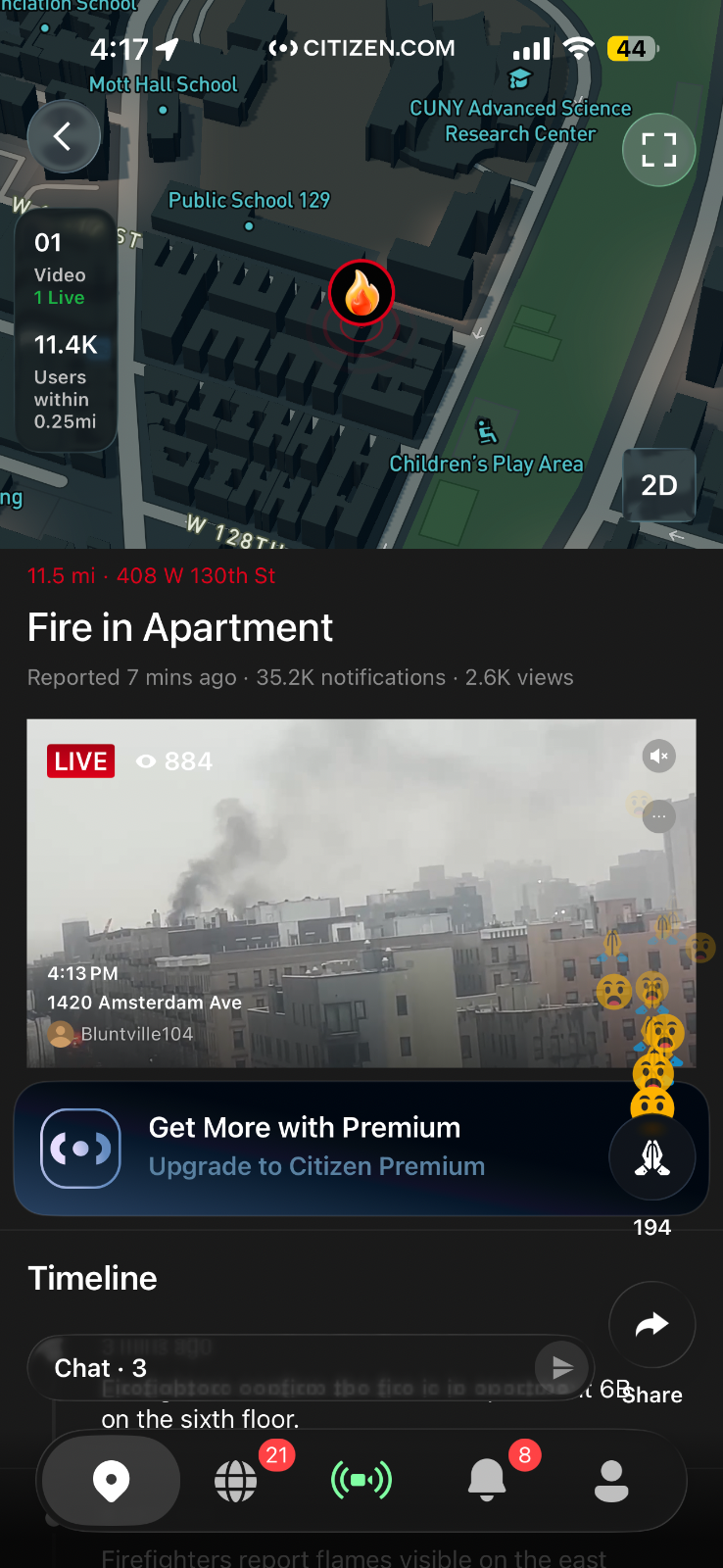Switch the map to 2D view
Image resolution: width=723 pixels, height=1568 pixels.
tap(658, 485)
